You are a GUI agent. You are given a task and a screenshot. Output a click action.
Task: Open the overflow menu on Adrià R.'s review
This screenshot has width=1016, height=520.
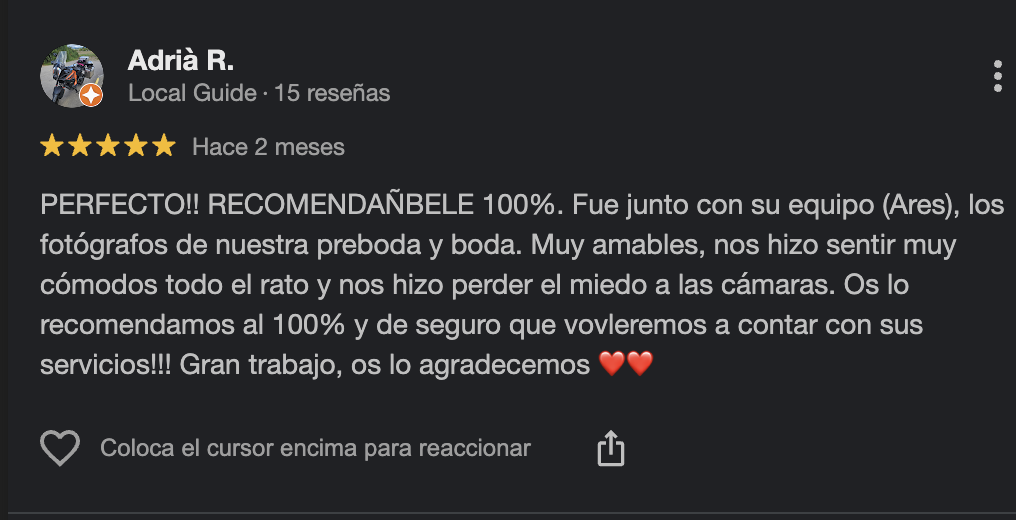pos(997,76)
